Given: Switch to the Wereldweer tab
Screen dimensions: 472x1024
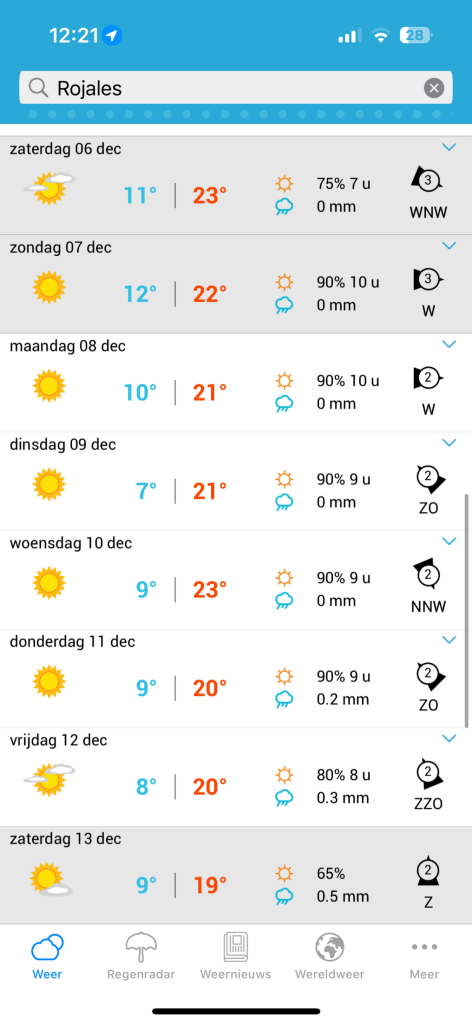Looking at the screenshot, I should pyautogui.click(x=330, y=957).
